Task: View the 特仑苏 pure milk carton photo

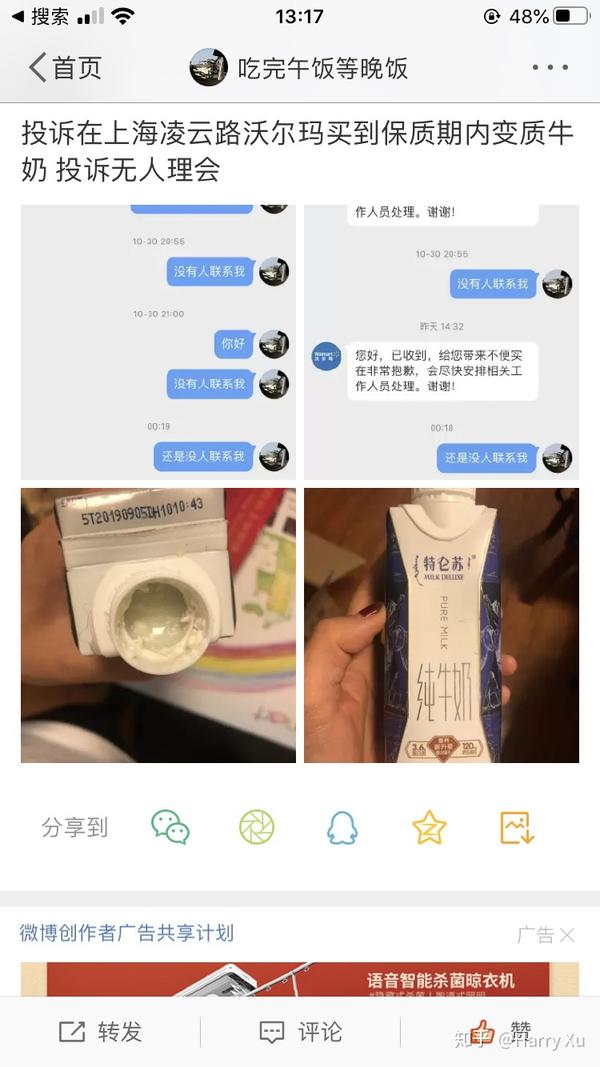Action: click(441, 625)
